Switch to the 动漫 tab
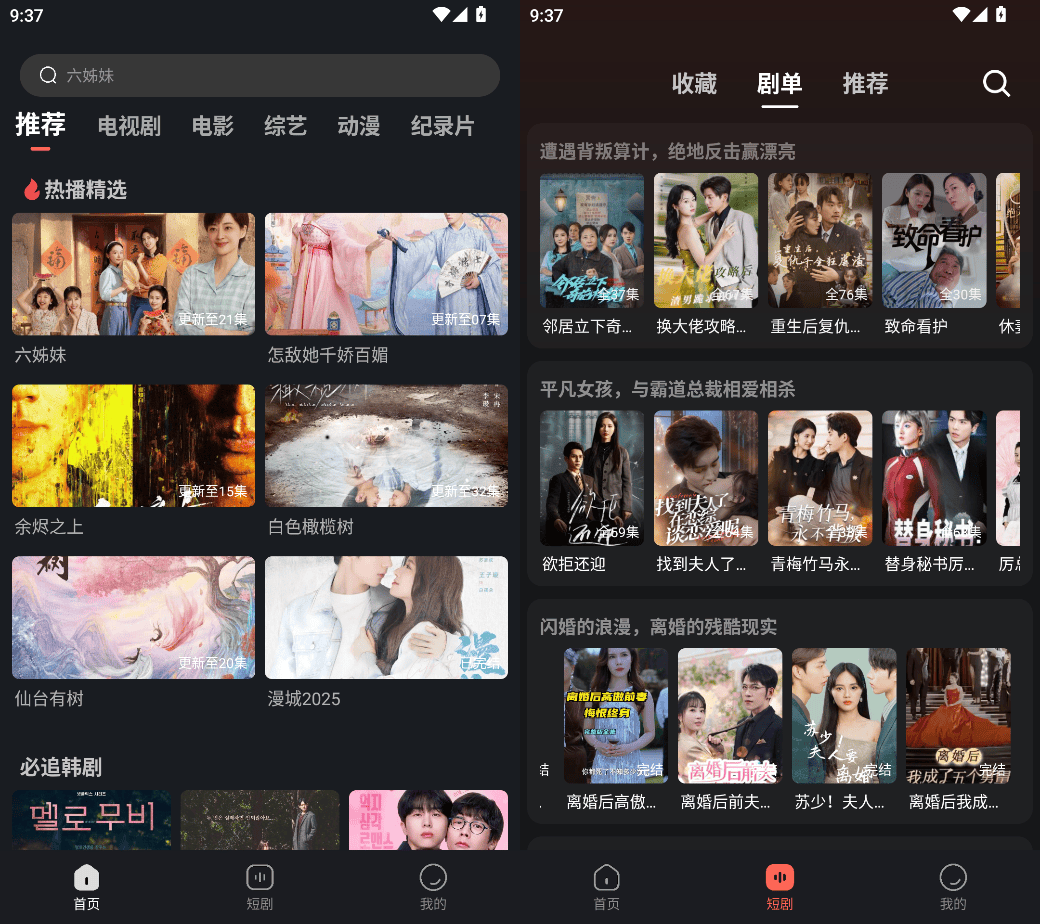Image resolution: width=1040 pixels, height=924 pixels. click(x=358, y=126)
